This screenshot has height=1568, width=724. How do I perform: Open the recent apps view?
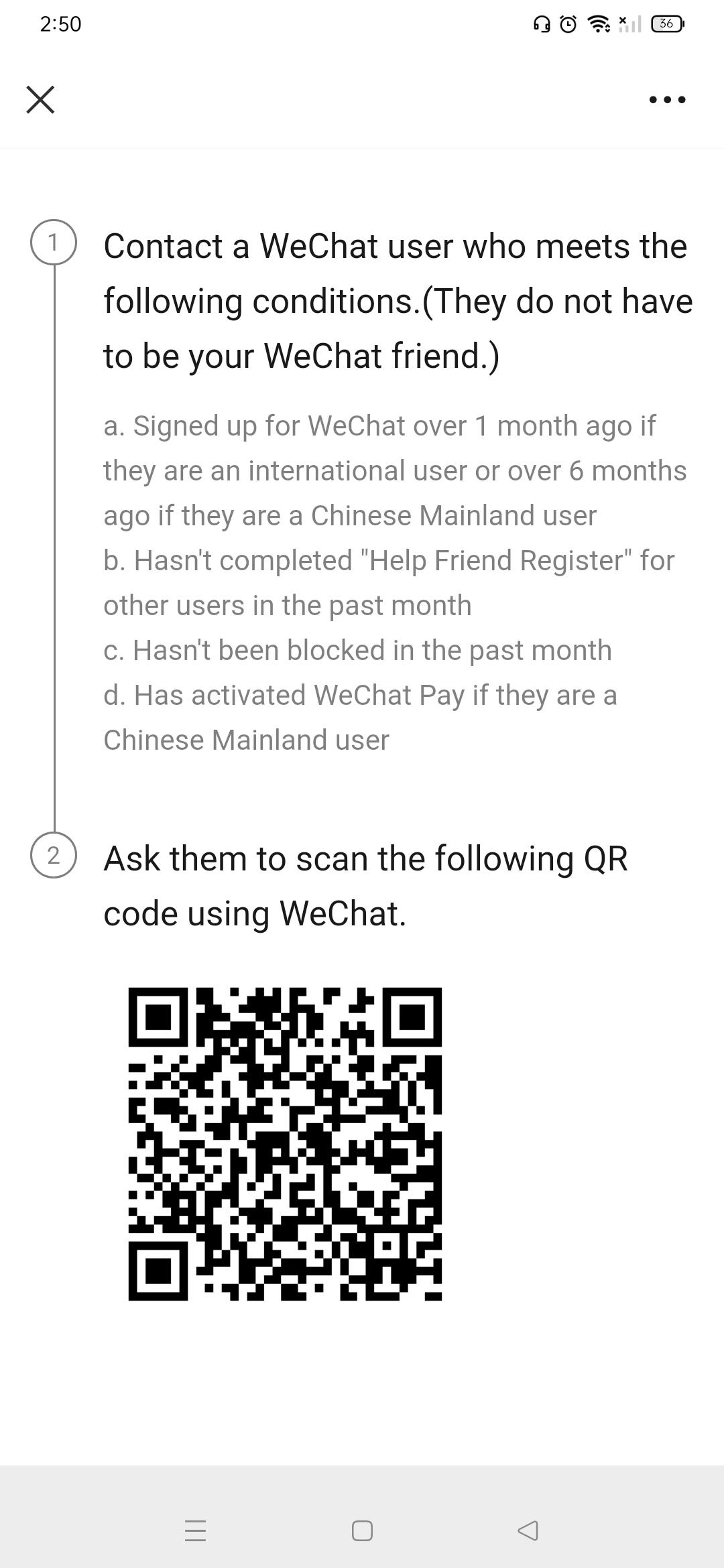[195, 1530]
